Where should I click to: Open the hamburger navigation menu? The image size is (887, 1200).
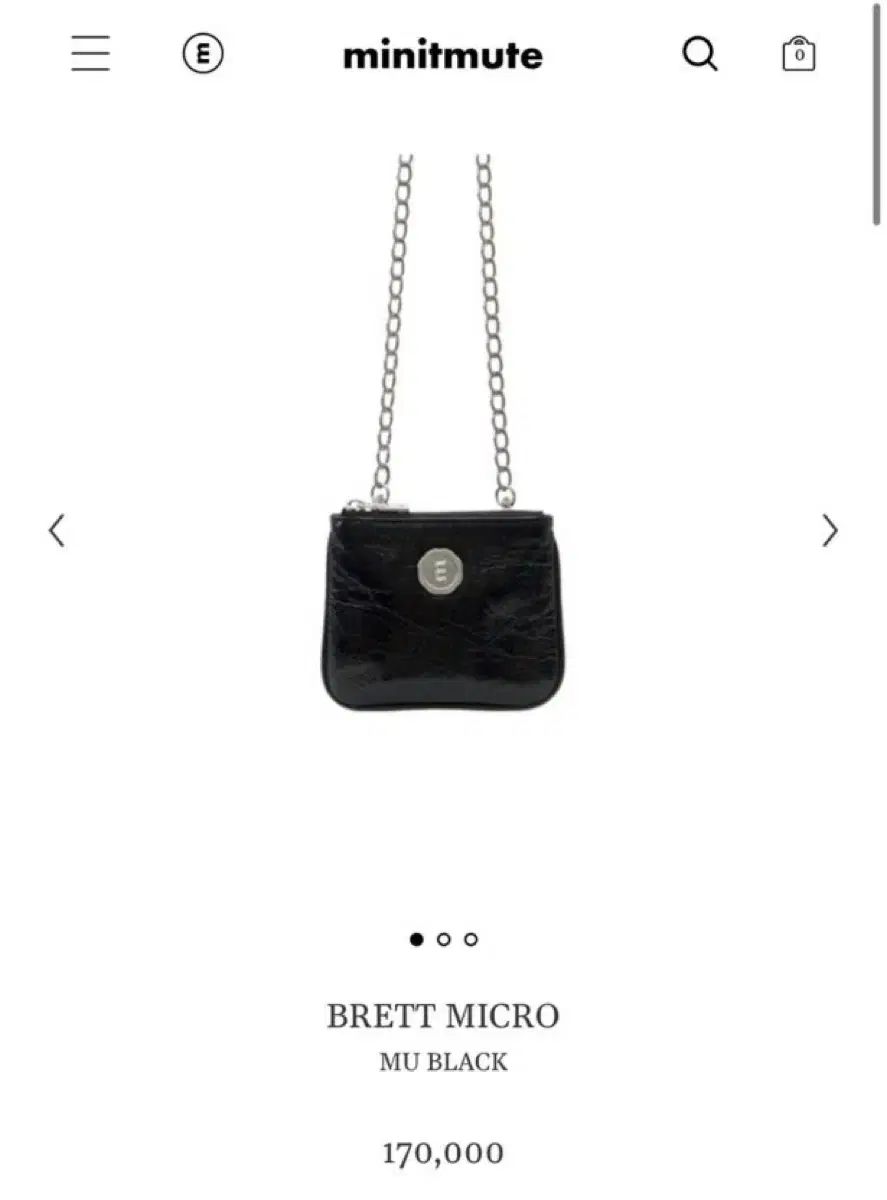coord(90,55)
